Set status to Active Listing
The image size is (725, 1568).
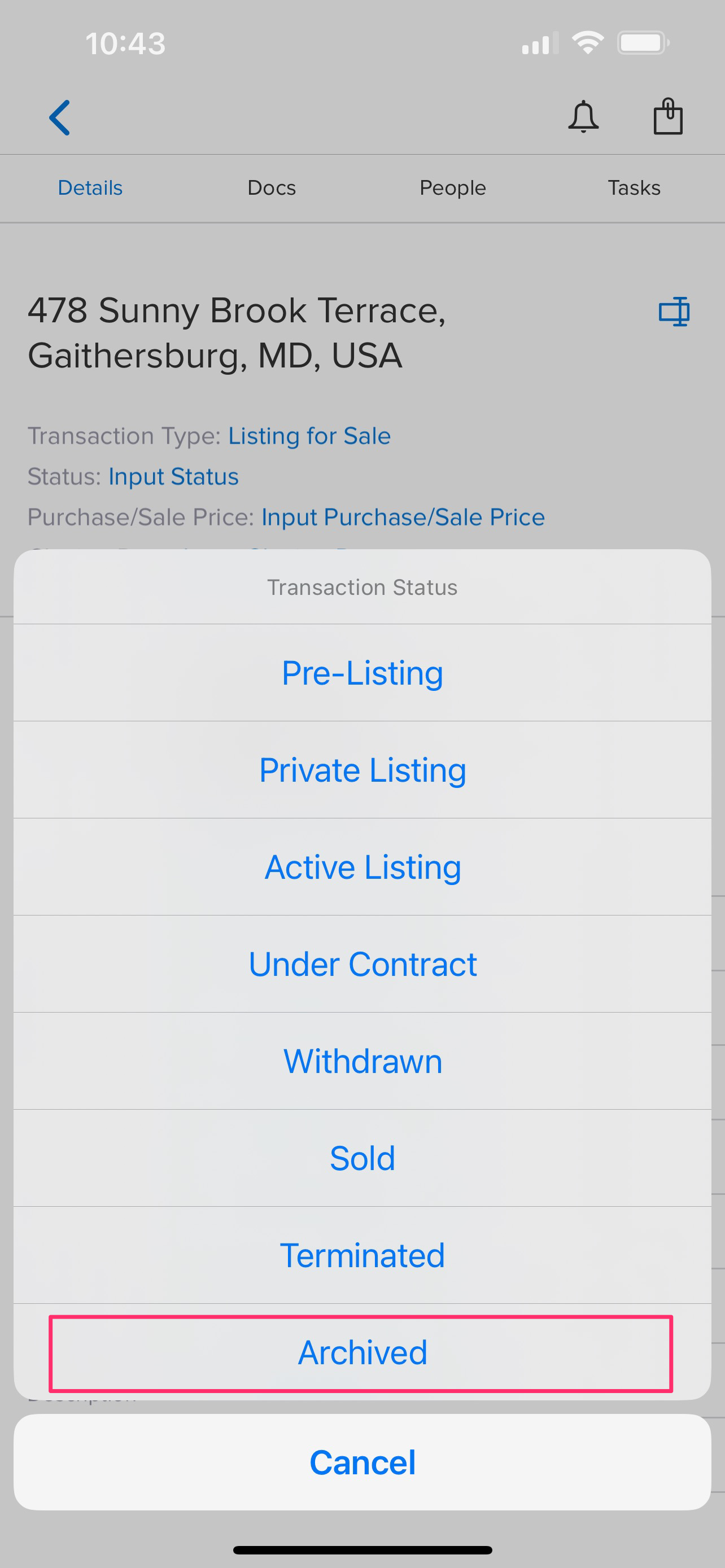click(362, 867)
